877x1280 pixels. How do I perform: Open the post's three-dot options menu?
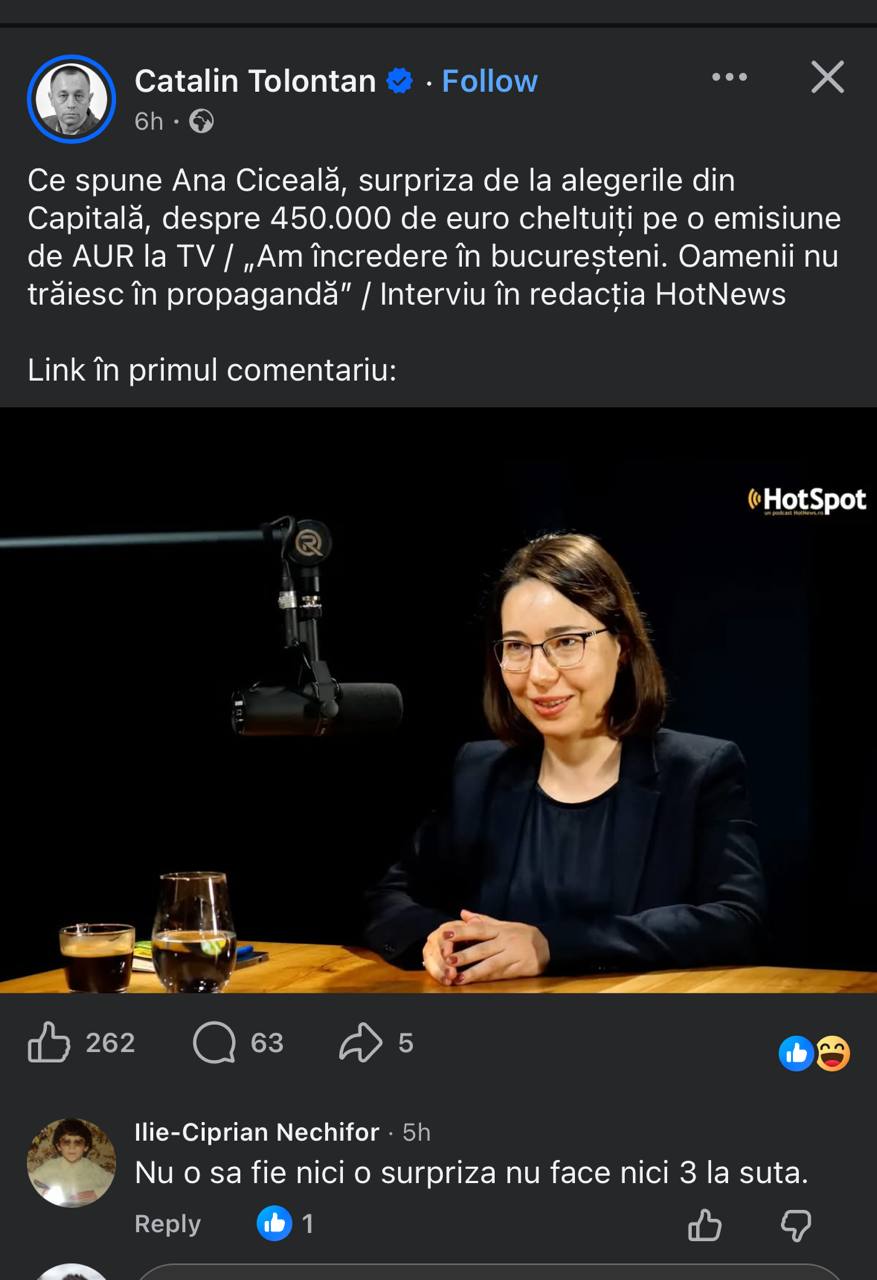[729, 77]
